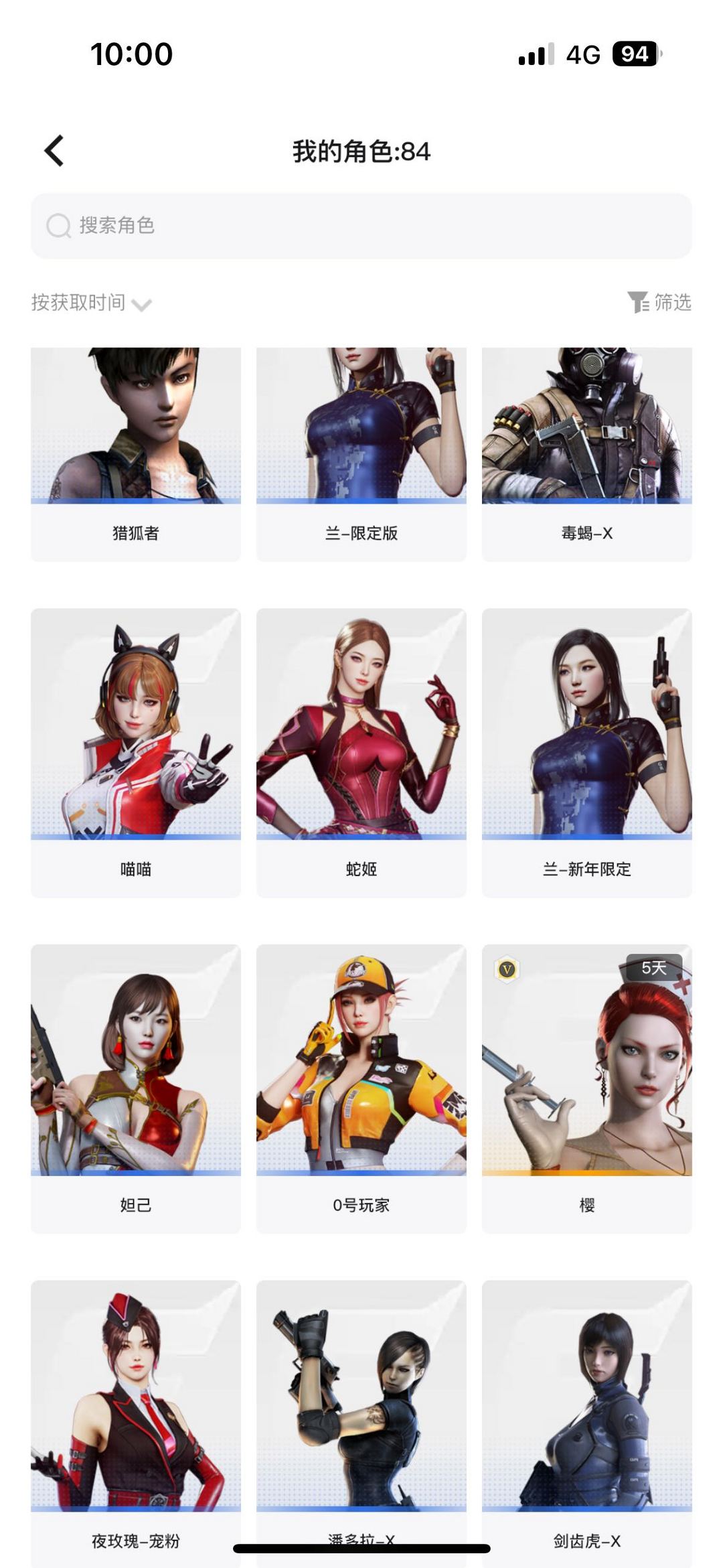Select the 蛇姬 character card

pyautogui.click(x=361, y=752)
